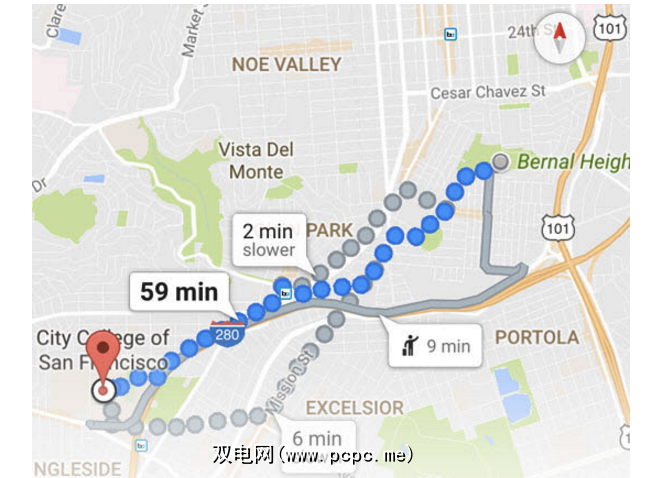The width and height of the screenshot is (670, 478).
Task: Select the '2 min slower' alternate route
Action: pos(269,240)
